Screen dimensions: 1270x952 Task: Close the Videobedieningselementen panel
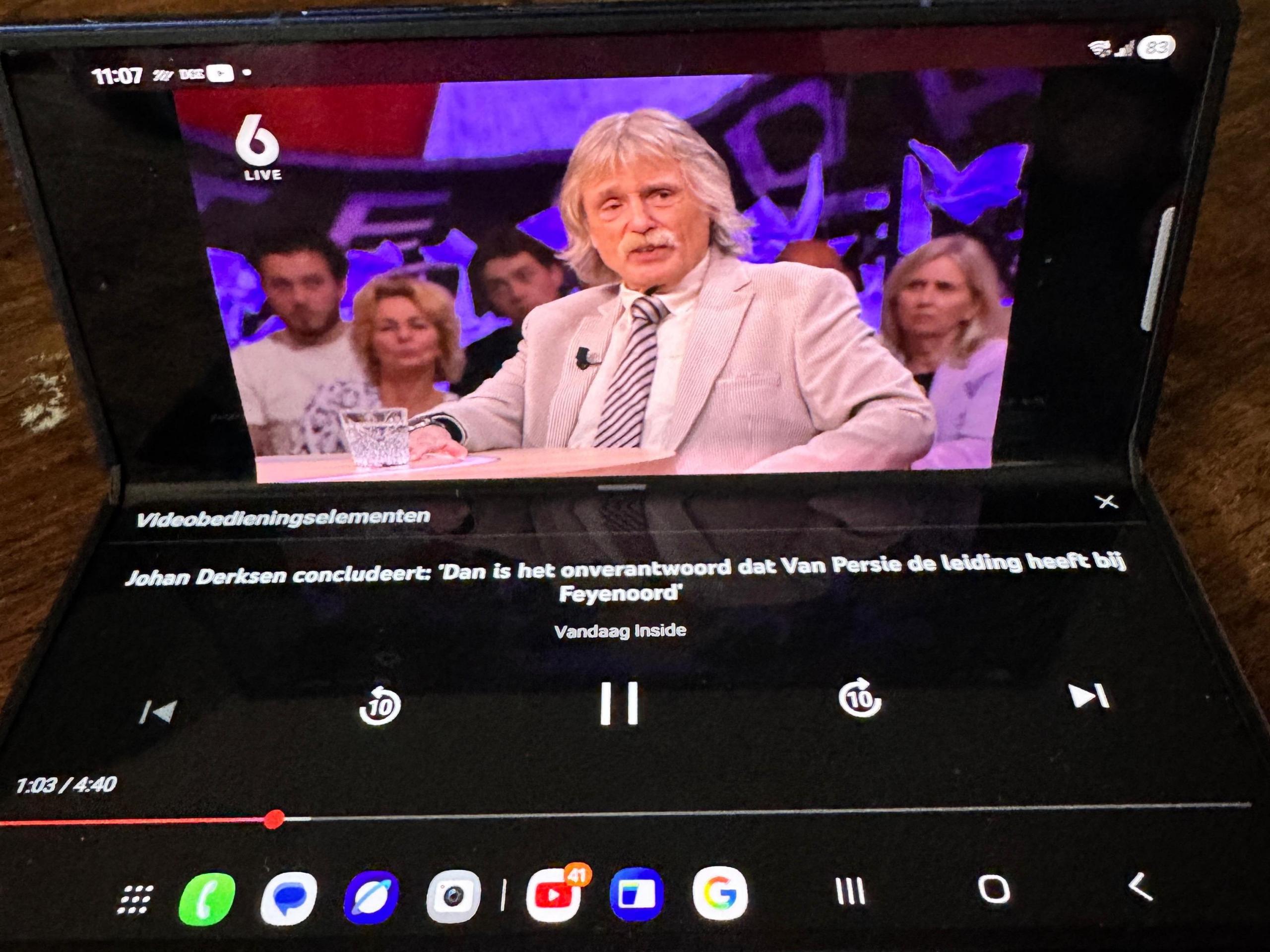[x=1106, y=502]
